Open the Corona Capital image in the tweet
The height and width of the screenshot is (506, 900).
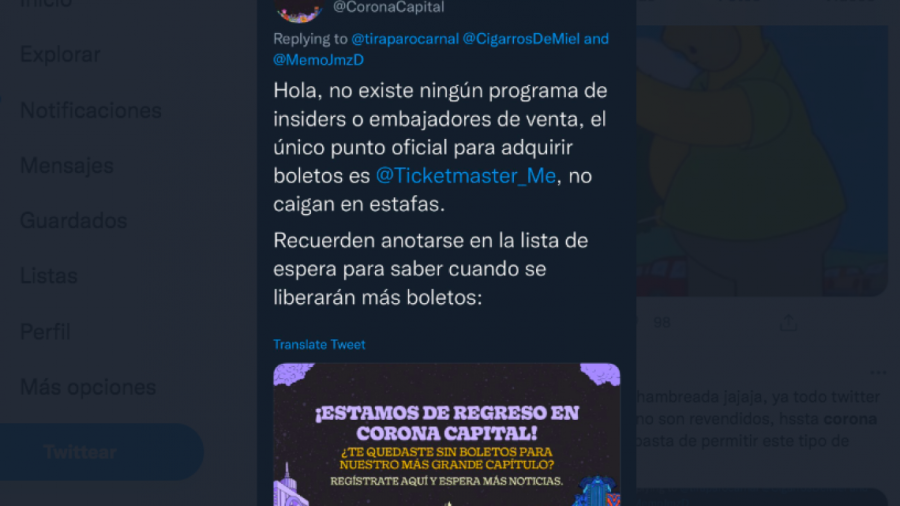446,435
